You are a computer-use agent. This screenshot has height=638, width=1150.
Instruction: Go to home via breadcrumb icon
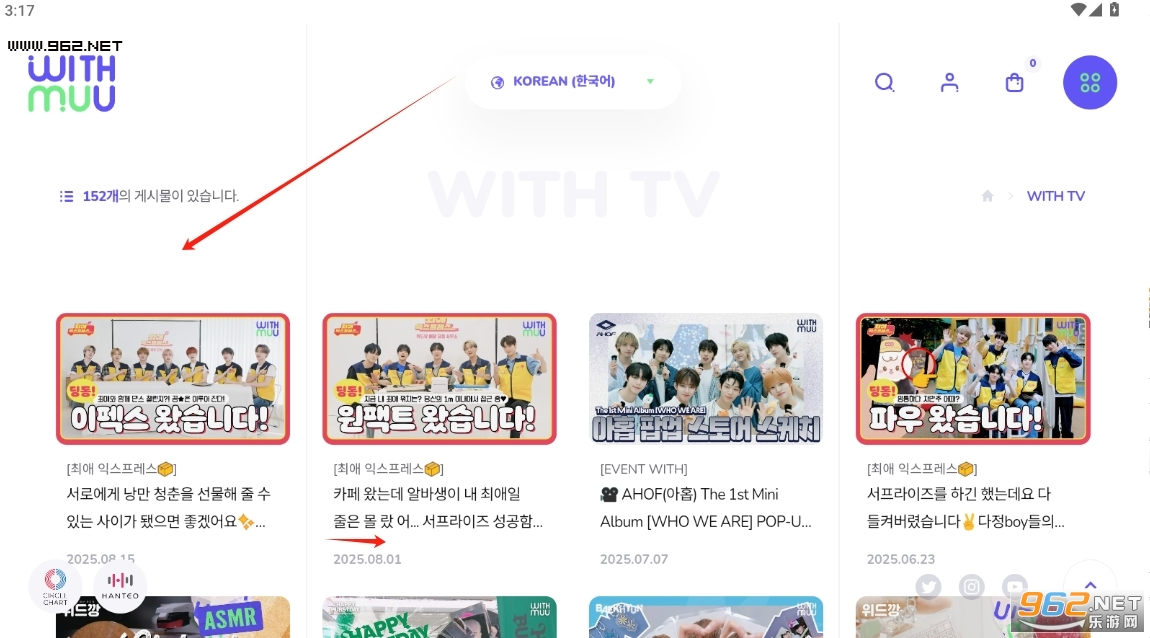[987, 196]
